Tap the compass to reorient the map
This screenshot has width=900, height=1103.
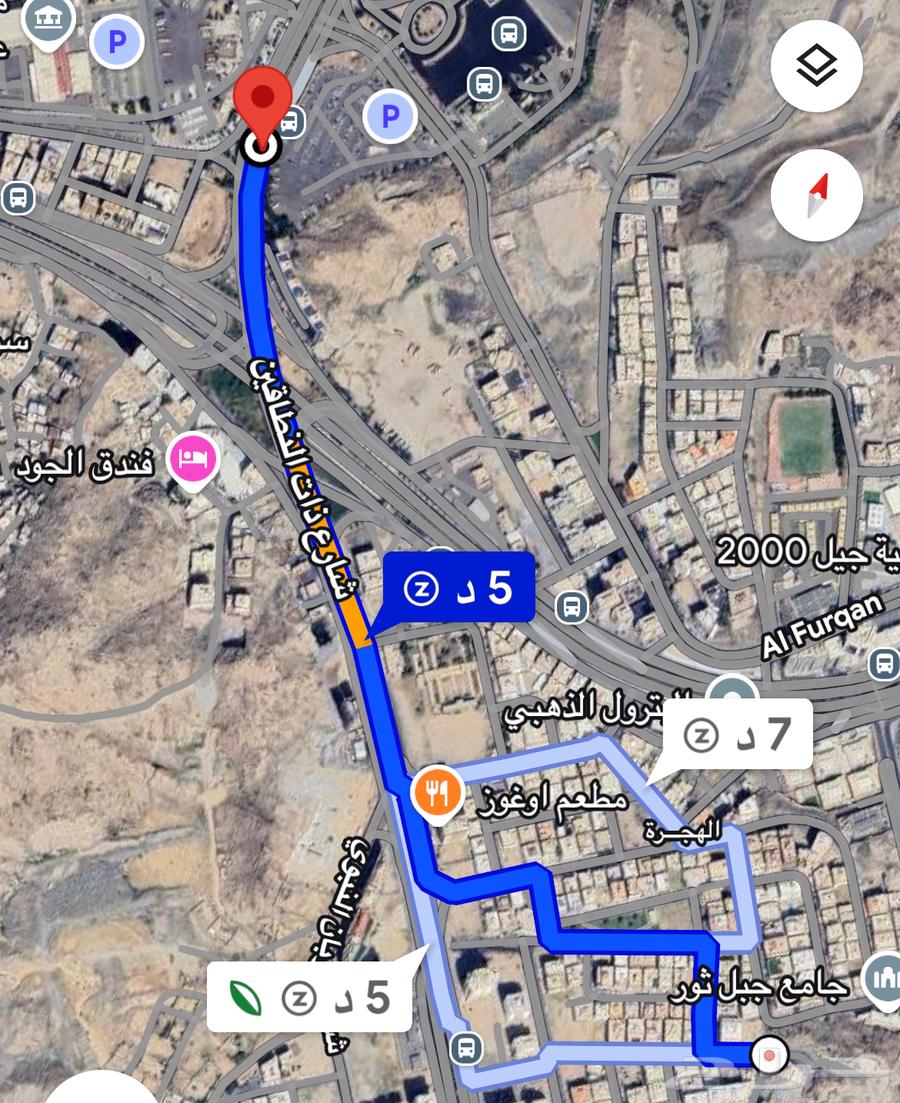(817, 195)
